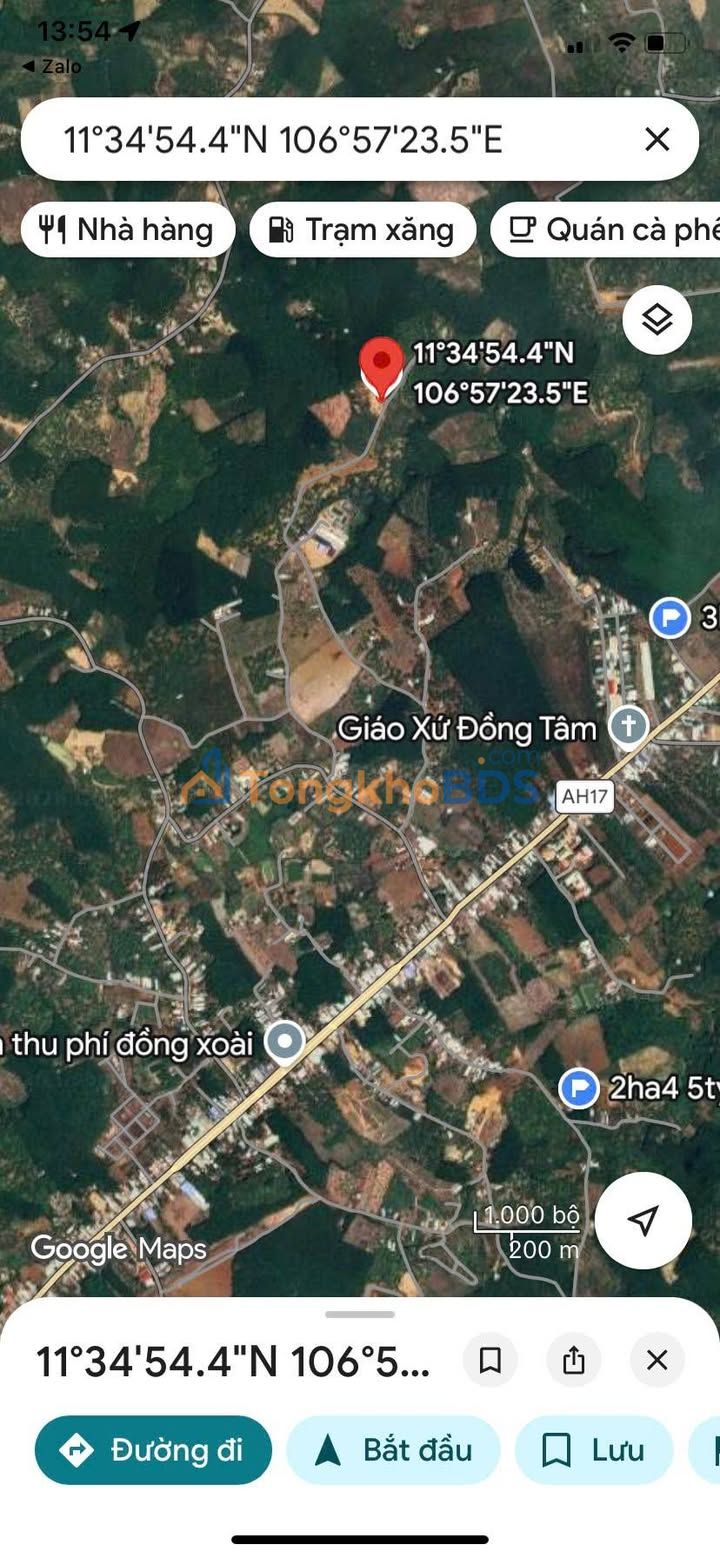Tap the coordinates search field
The image size is (720, 1558).
click(300, 140)
